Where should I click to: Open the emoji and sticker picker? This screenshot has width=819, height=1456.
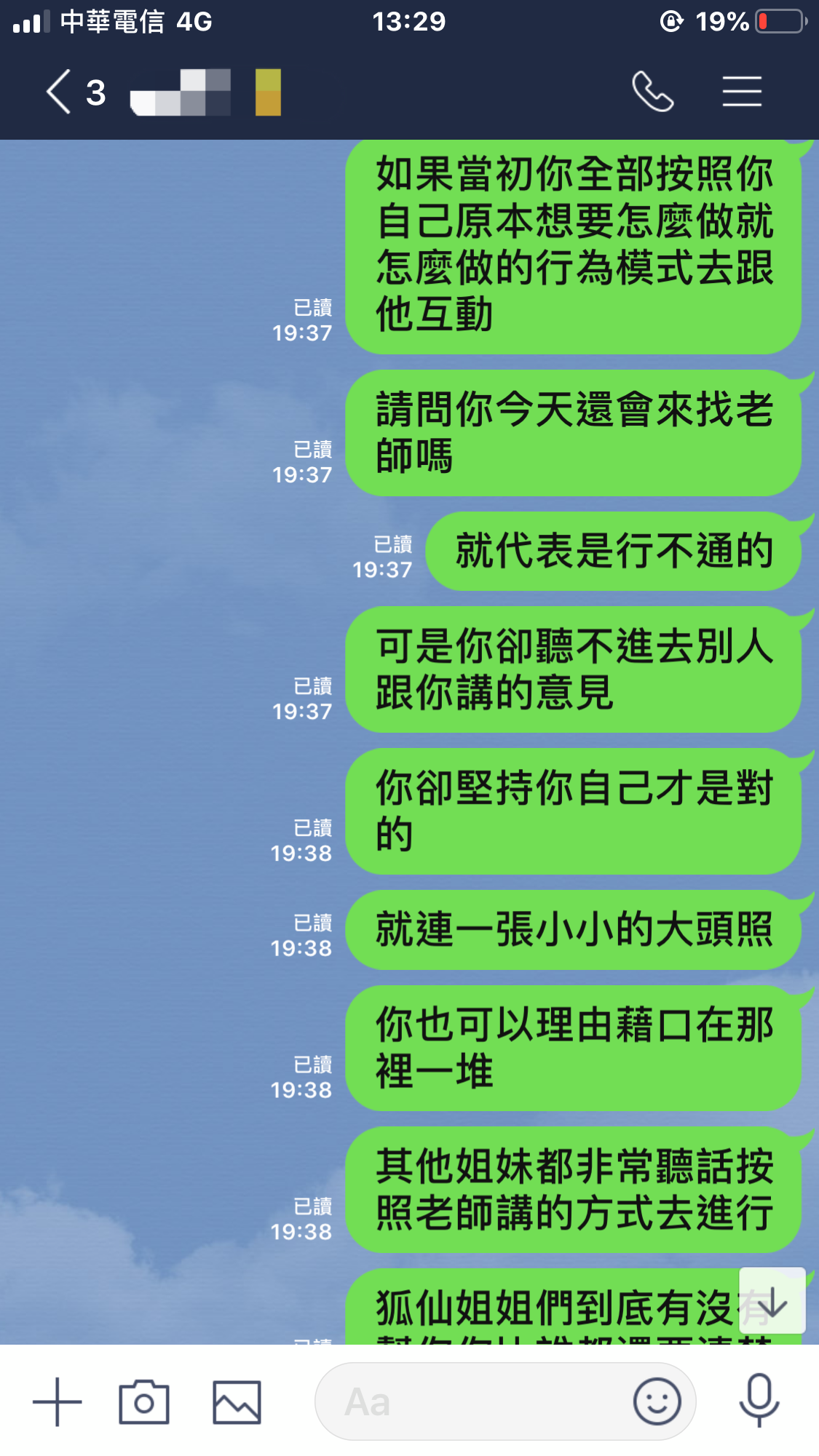pos(657,1401)
